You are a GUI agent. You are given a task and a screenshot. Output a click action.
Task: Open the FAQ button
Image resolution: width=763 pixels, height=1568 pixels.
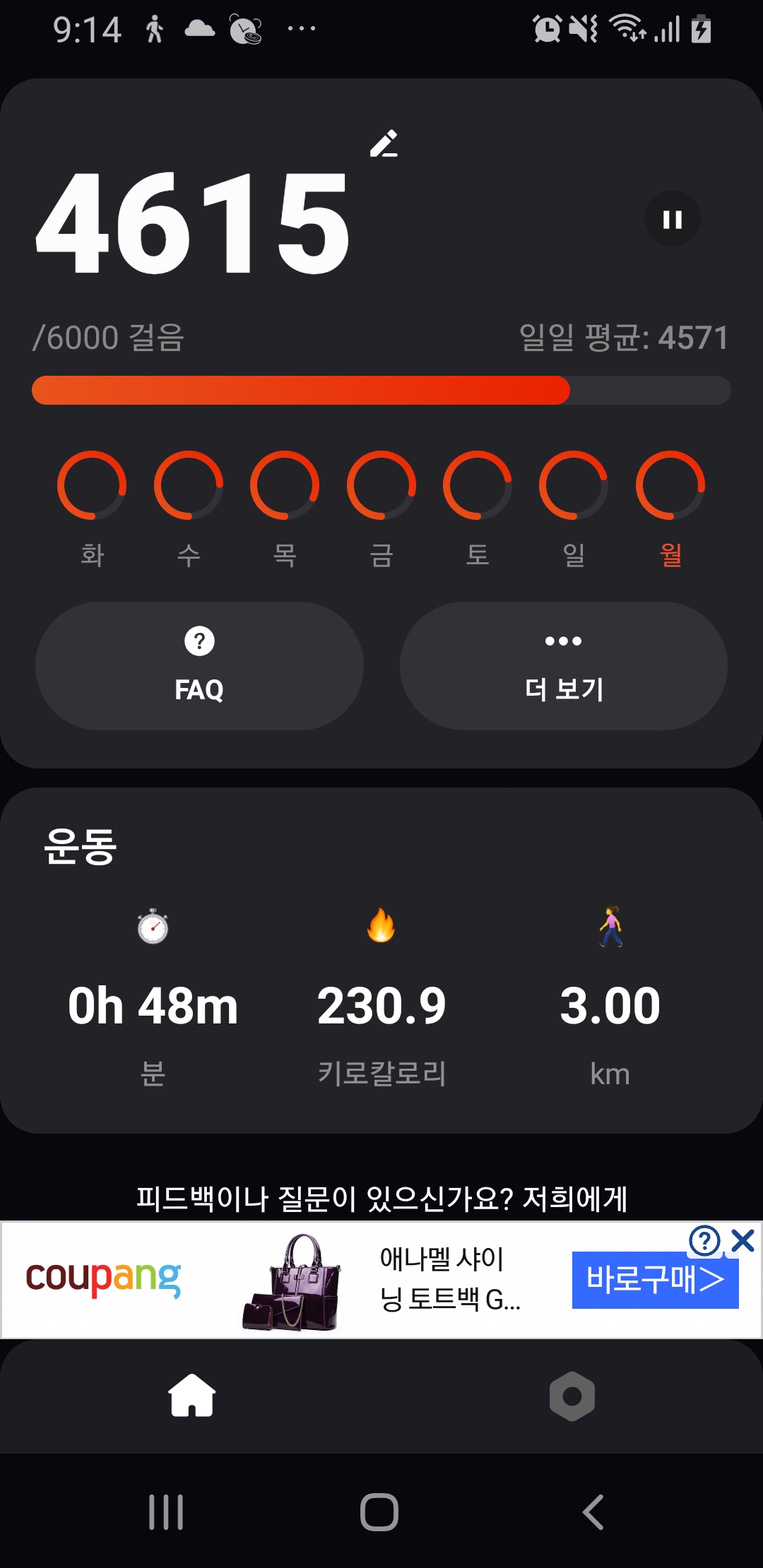(x=199, y=665)
